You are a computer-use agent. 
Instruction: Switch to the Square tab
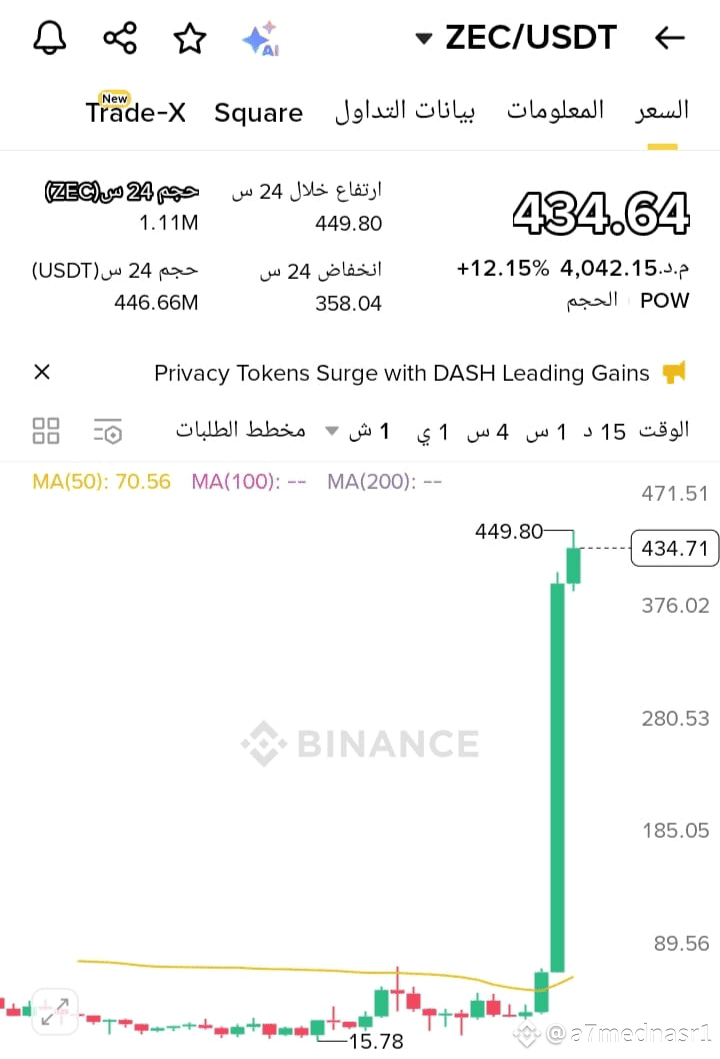click(258, 112)
